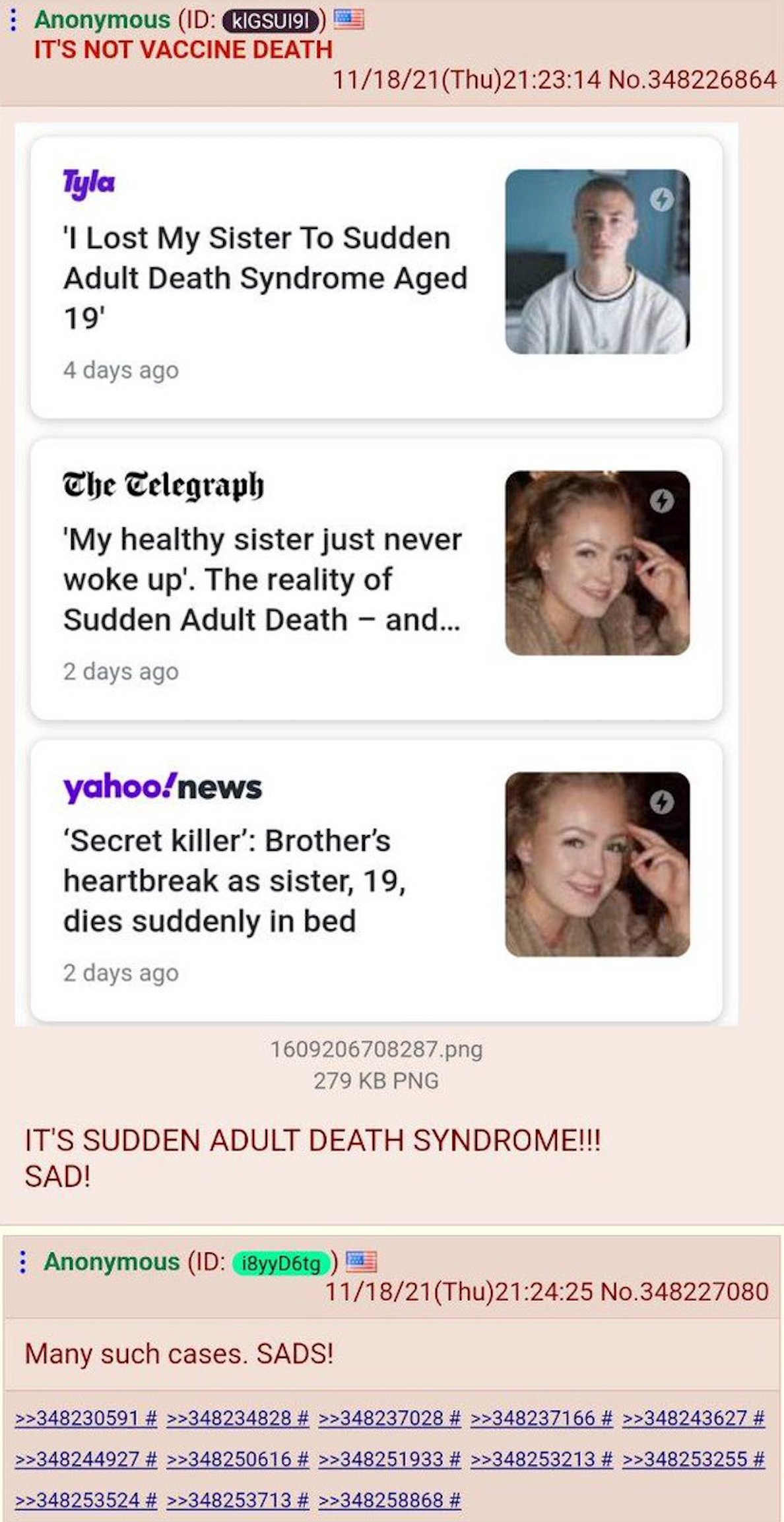View reply >>348237166
This screenshot has height=1522, width=784.
[533, 1417]
